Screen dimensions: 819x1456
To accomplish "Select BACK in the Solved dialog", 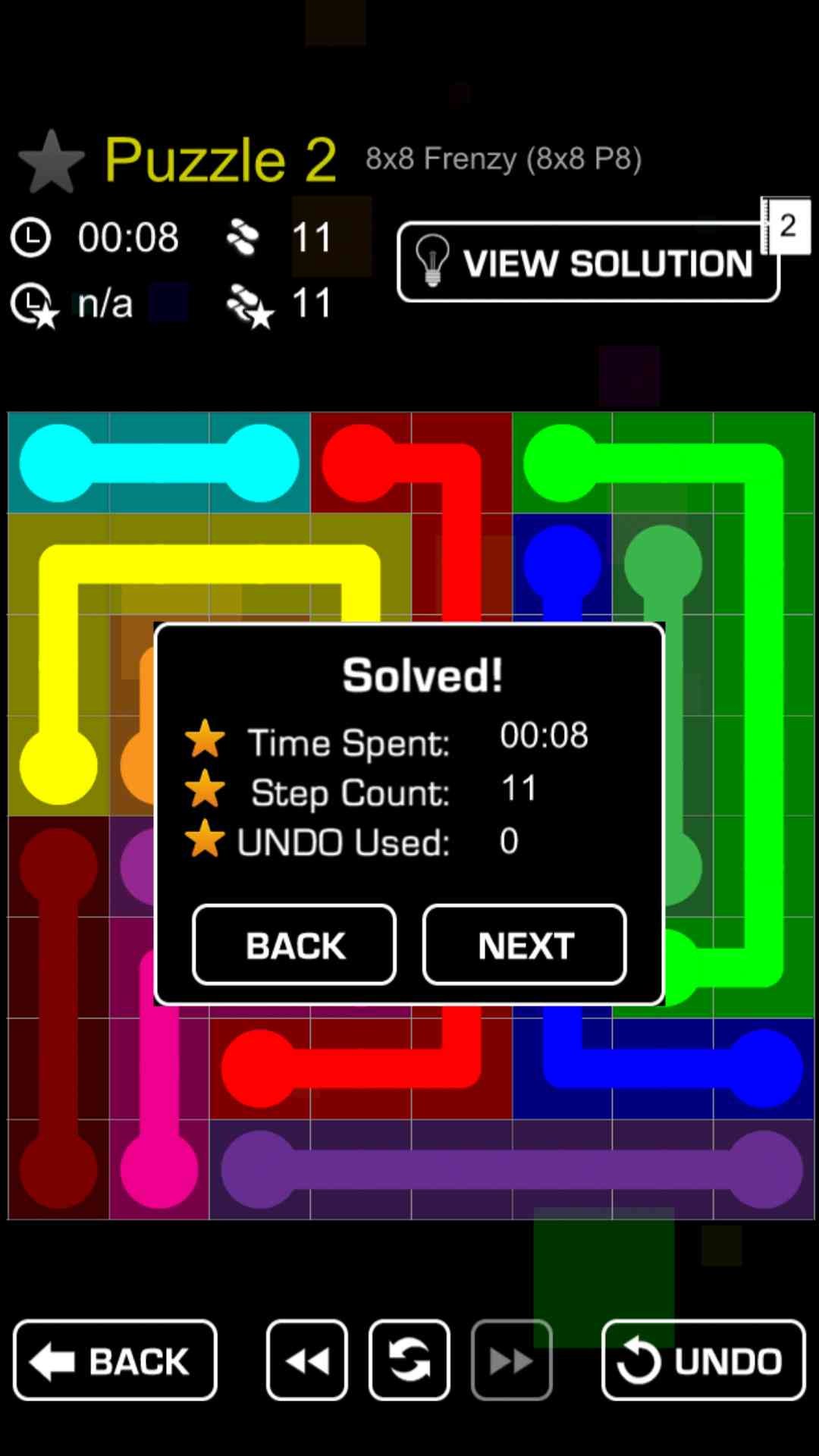I will [x=294, y=945].
